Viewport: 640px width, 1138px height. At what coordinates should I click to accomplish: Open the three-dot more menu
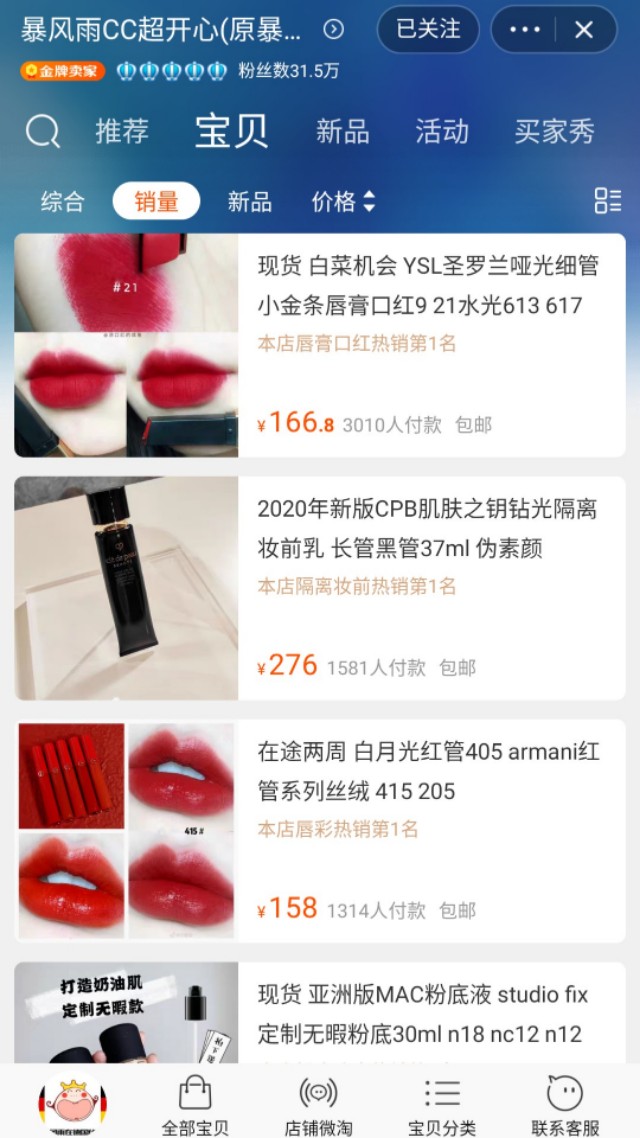click(525, 29)
